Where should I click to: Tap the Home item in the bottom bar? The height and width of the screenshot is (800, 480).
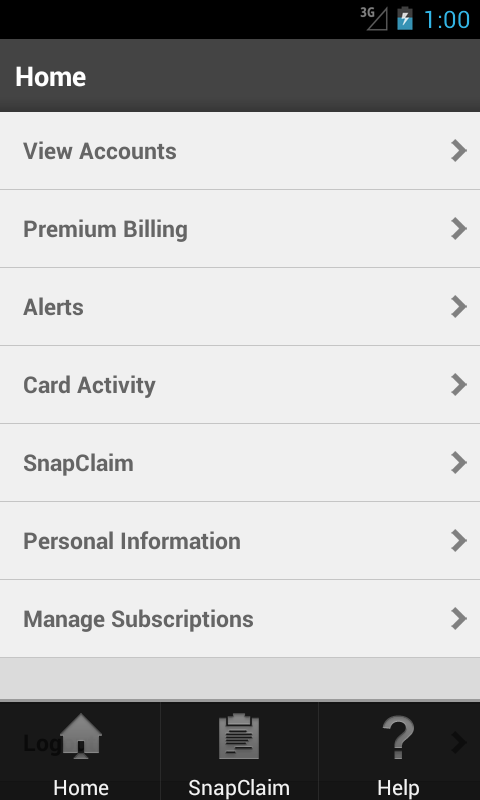click(x=80, y=751)
